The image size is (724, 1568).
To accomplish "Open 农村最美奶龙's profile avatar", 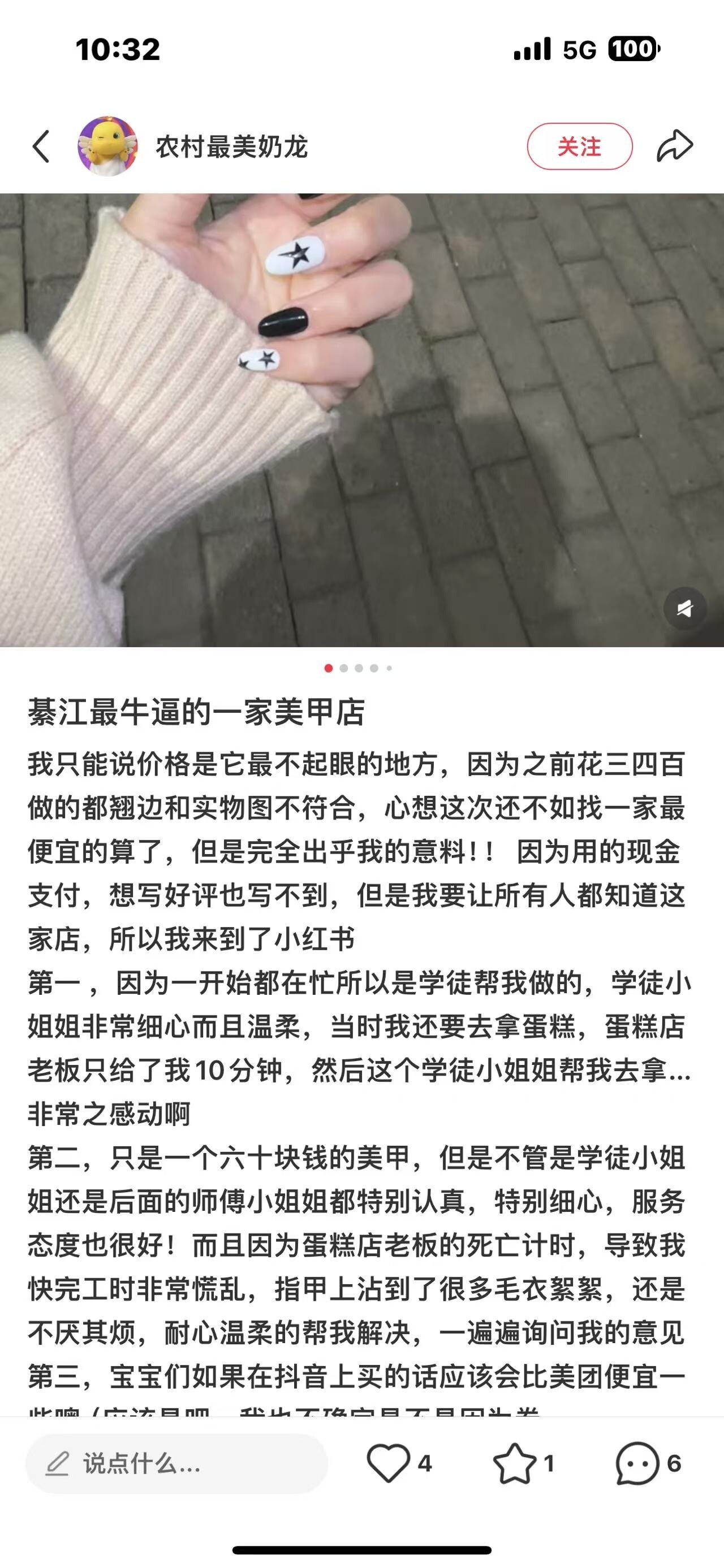I will 107,147.
